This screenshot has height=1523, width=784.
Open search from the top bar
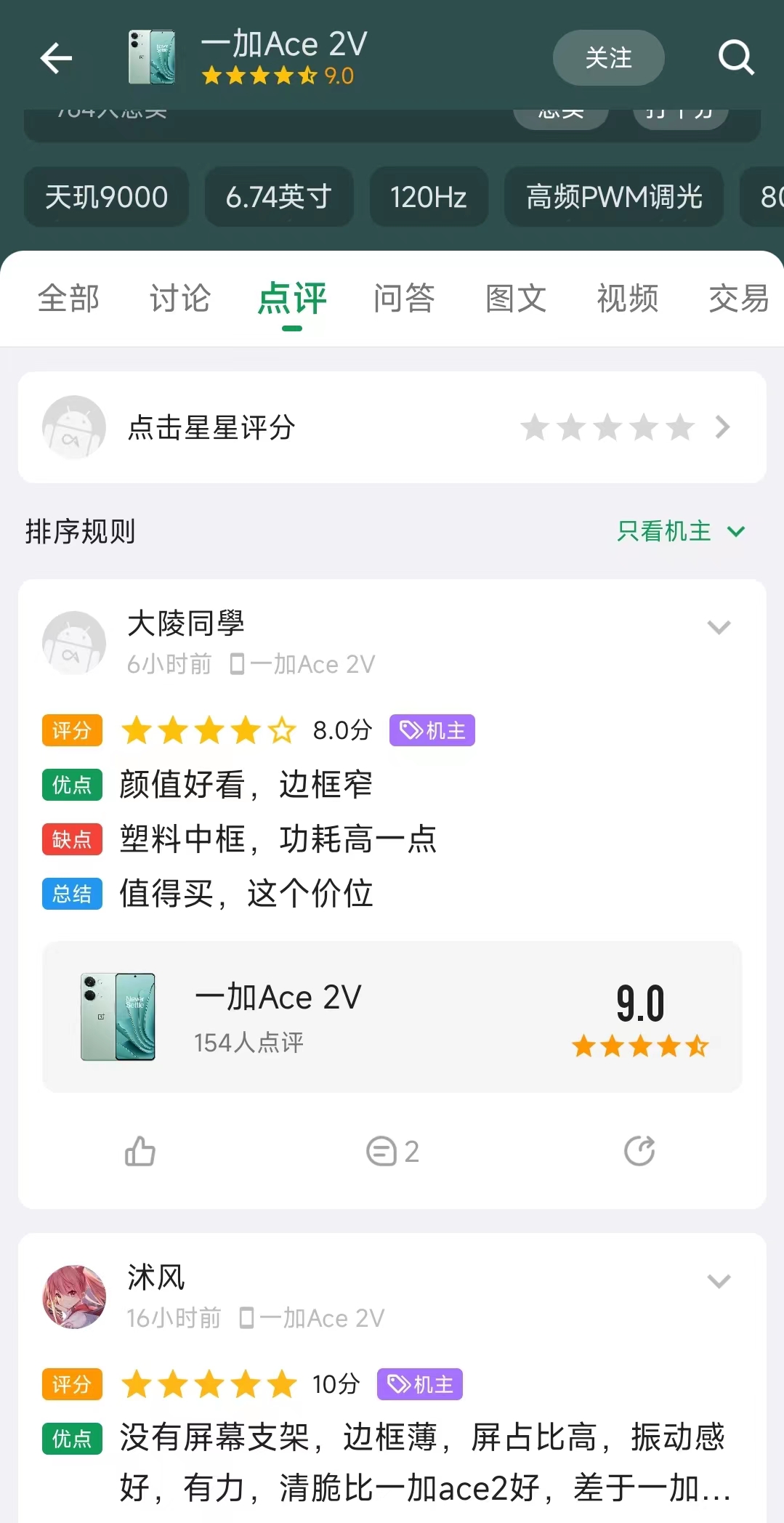click(737, 57)
